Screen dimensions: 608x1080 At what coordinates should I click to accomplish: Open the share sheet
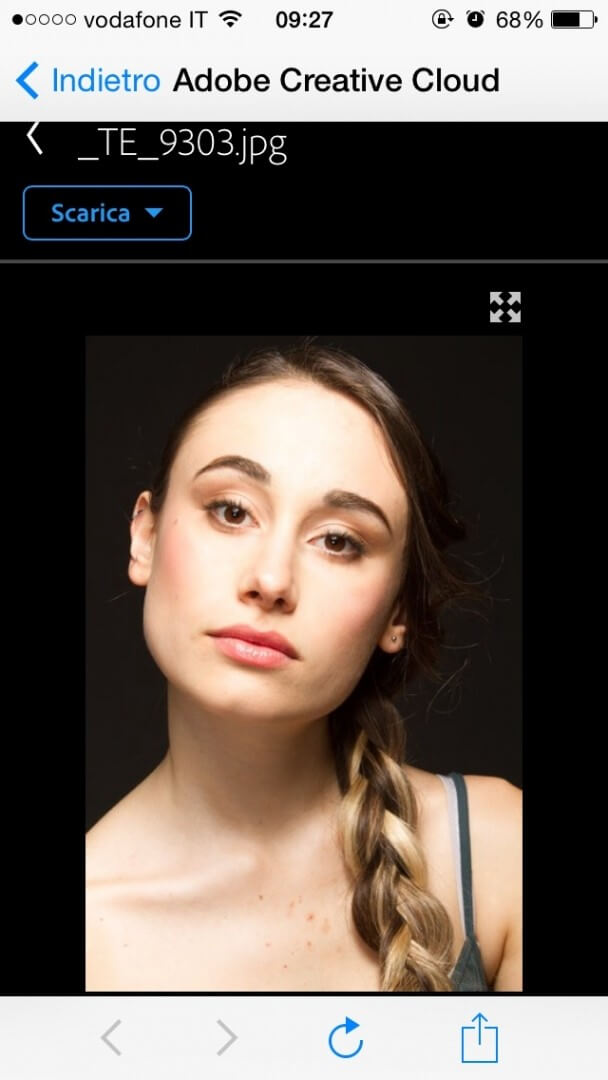(479, 1038)
